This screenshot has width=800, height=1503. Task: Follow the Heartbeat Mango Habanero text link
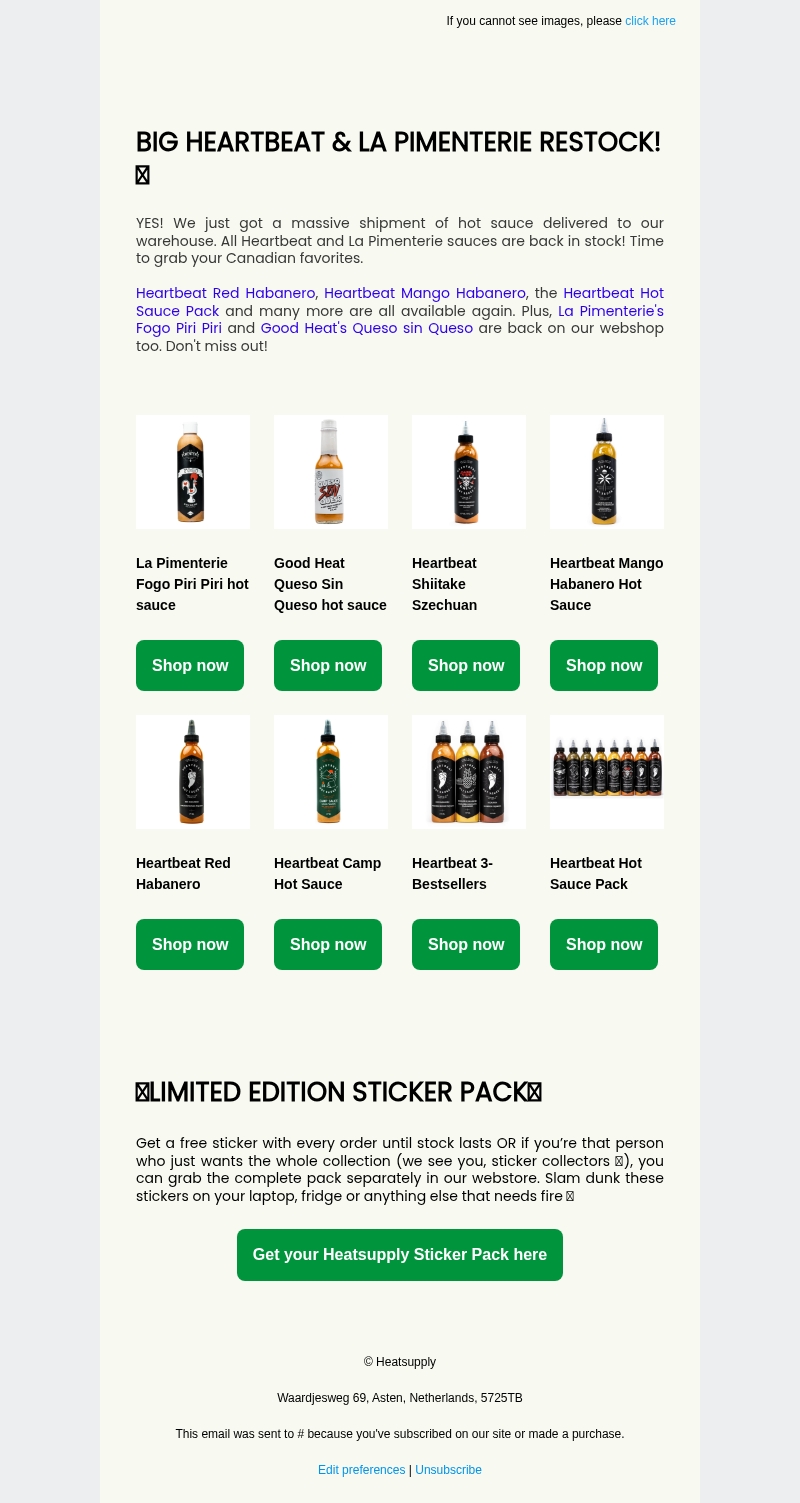[x=424, y=293]
